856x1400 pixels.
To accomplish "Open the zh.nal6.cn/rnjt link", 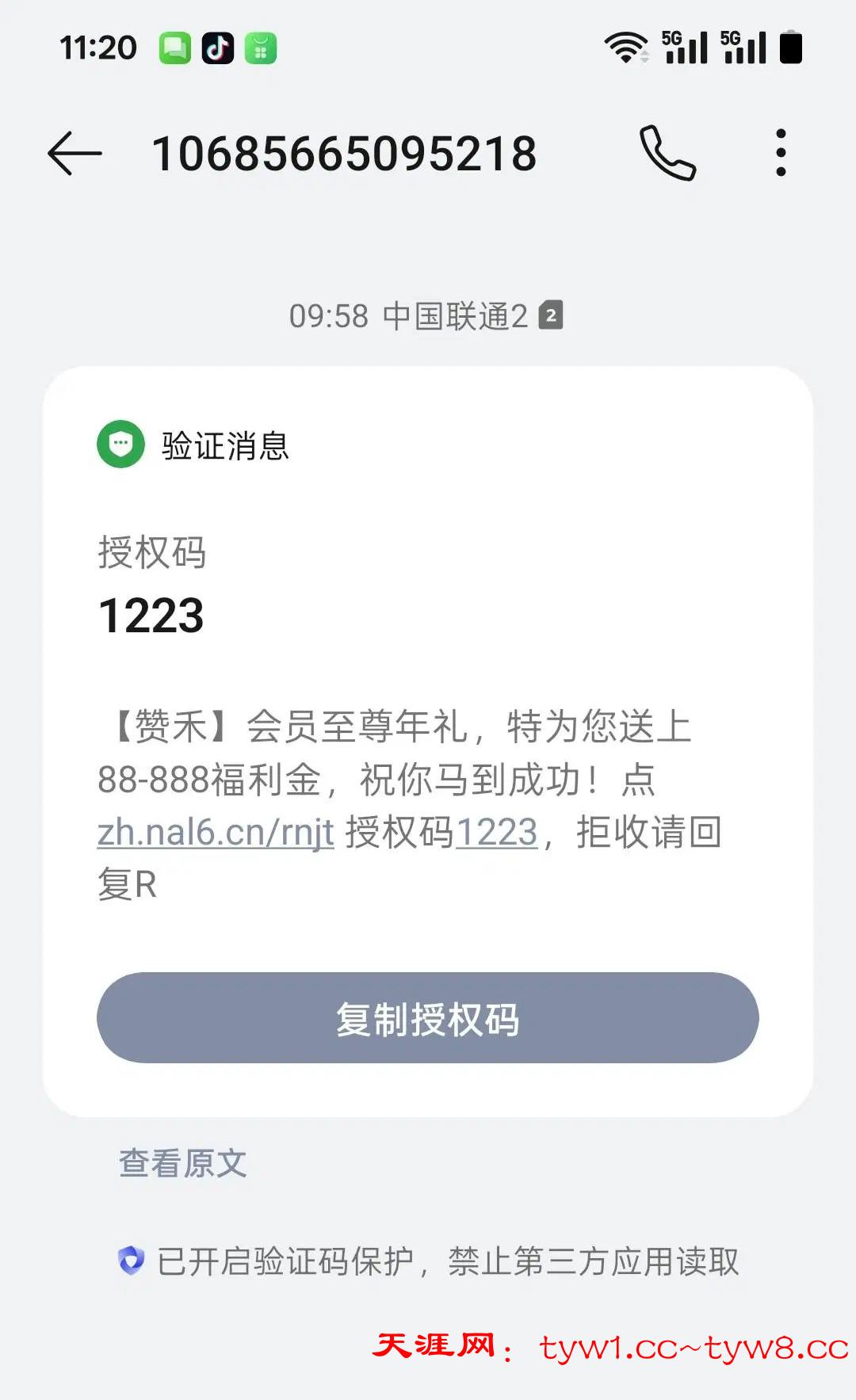I will 216,833.
